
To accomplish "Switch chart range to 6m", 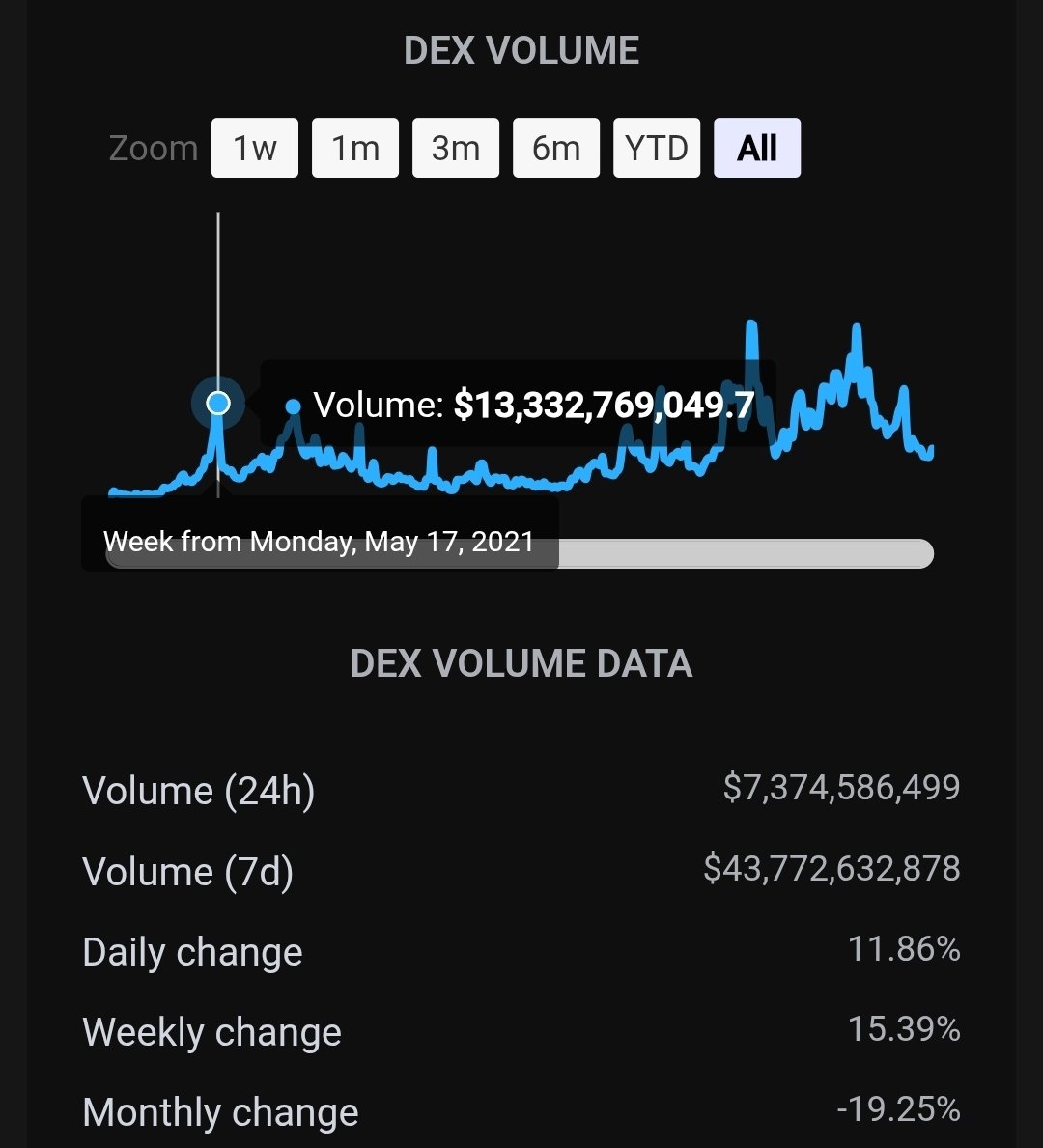I will click(556, 149).
